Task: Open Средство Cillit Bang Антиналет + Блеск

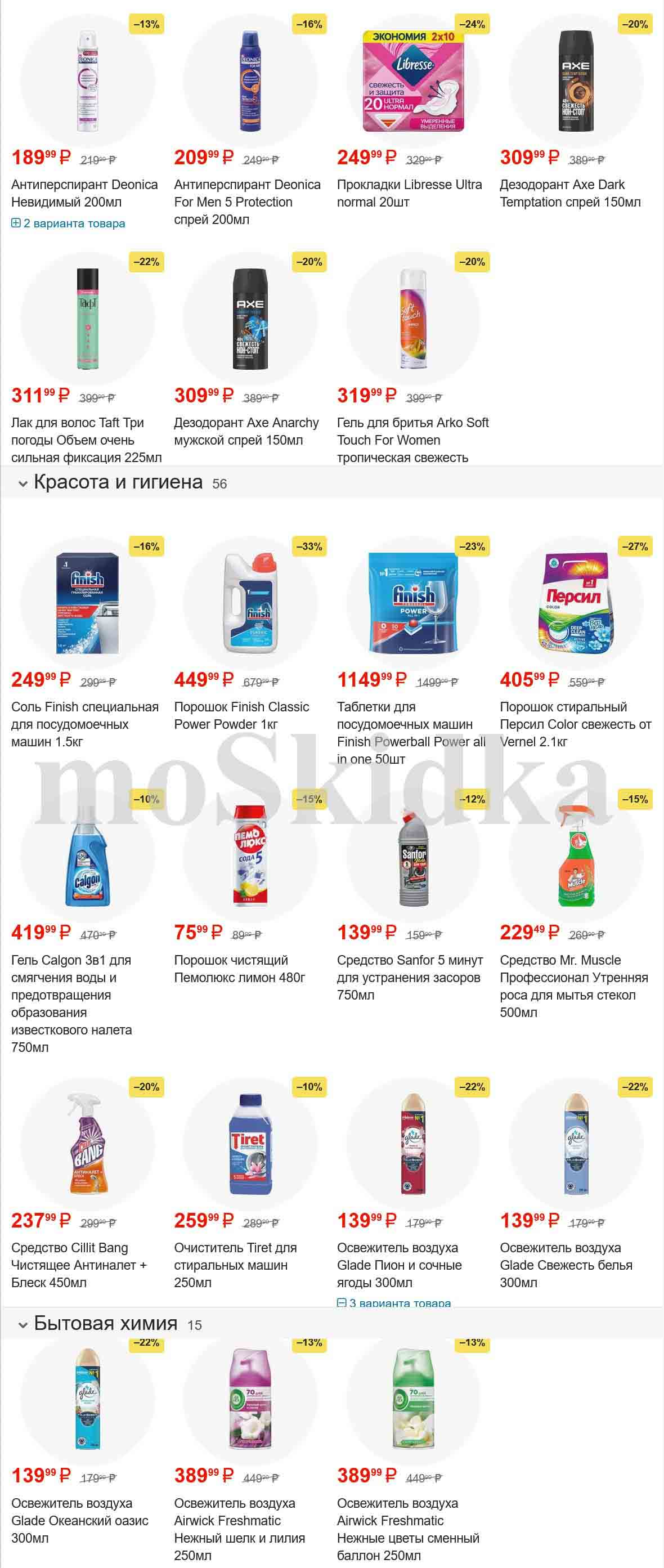Action: 79,1265
